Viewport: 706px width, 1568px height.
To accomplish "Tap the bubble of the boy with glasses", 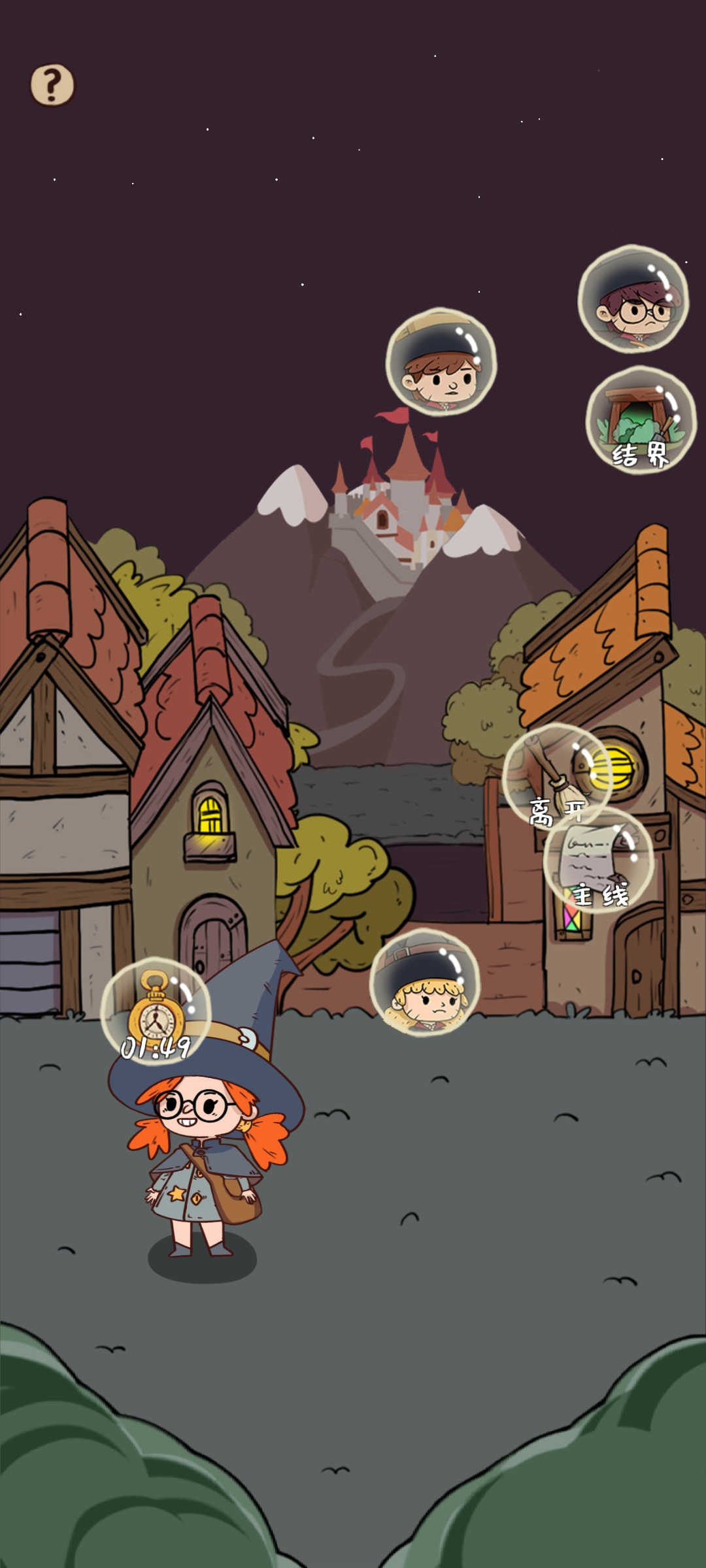I will tap(633, 299).
